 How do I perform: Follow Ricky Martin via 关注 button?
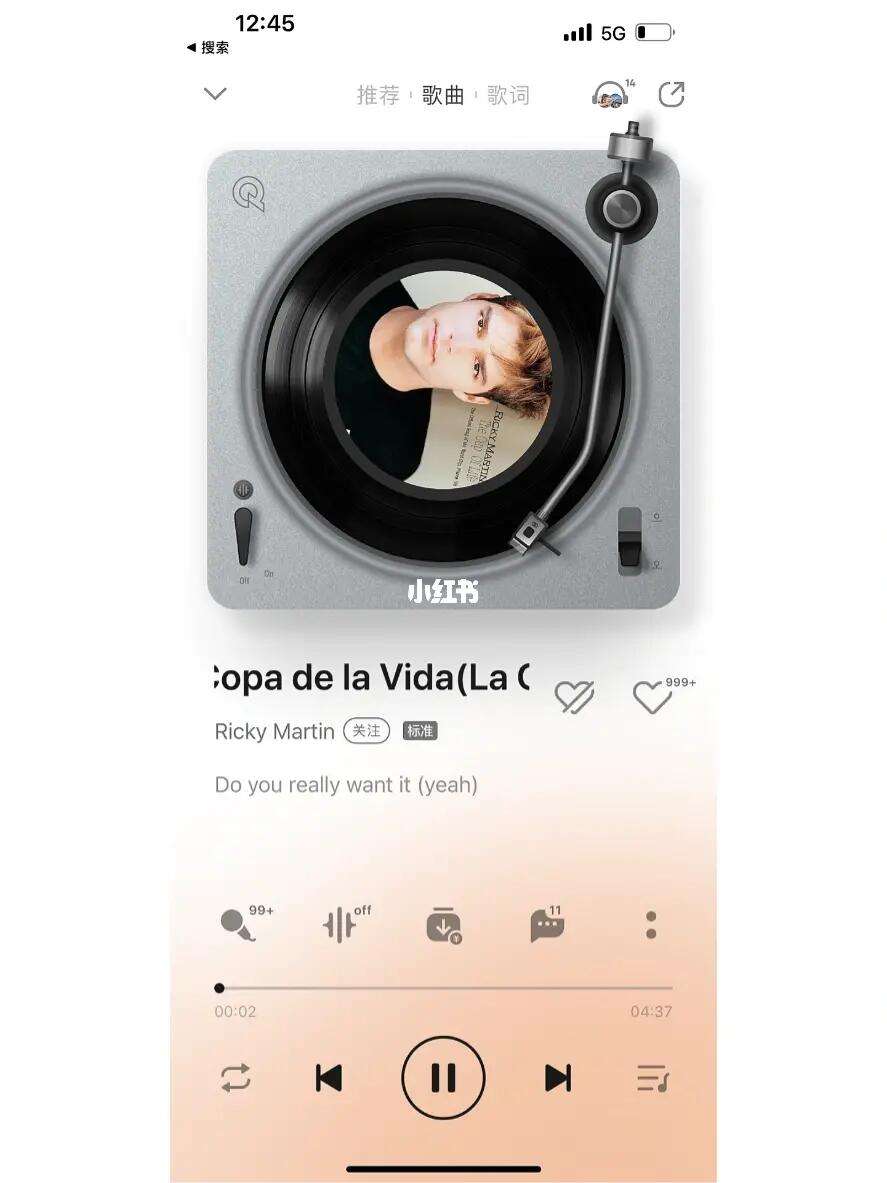point(366,731)
